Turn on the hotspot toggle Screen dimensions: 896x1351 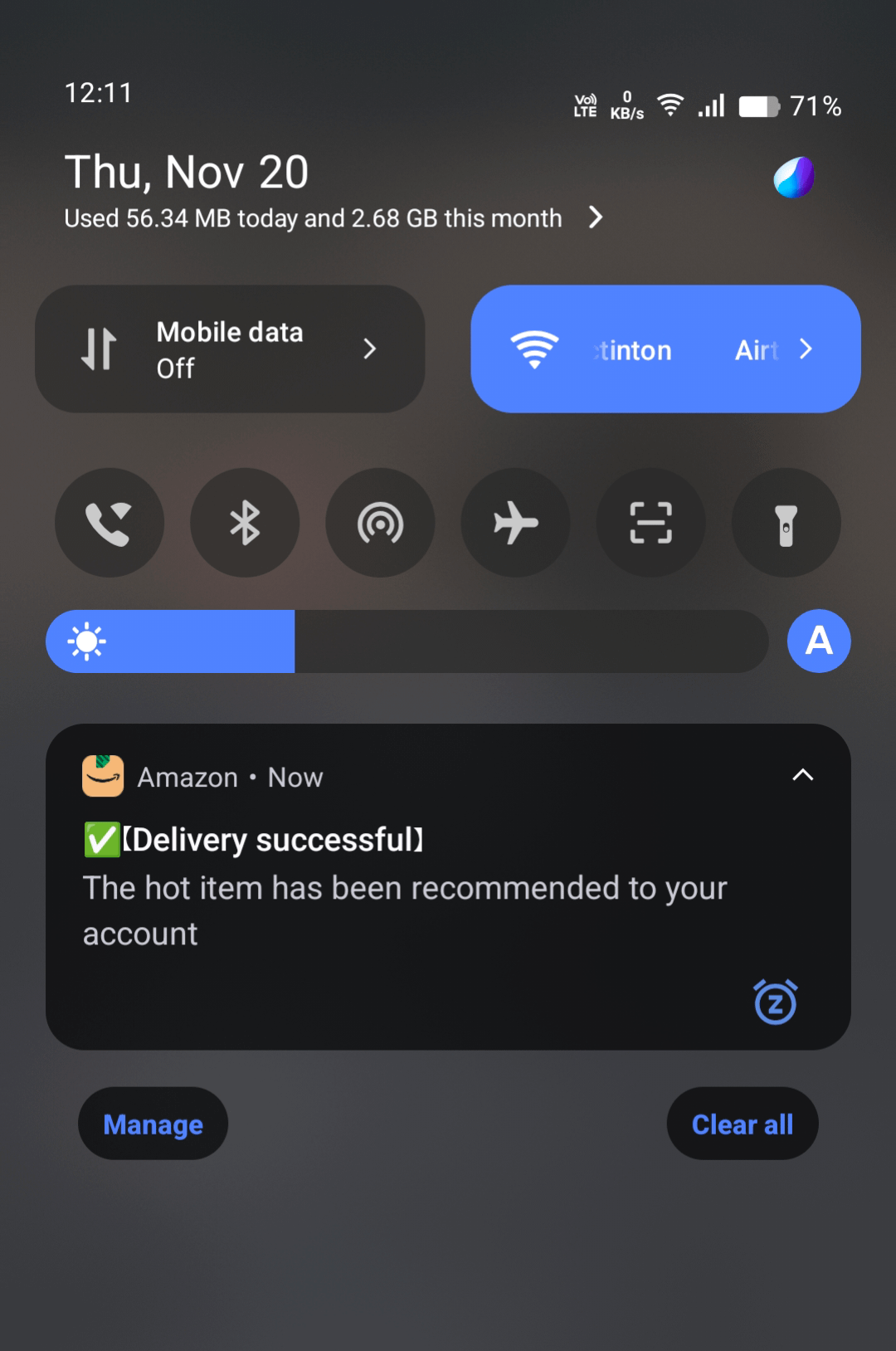pos(380,523)
